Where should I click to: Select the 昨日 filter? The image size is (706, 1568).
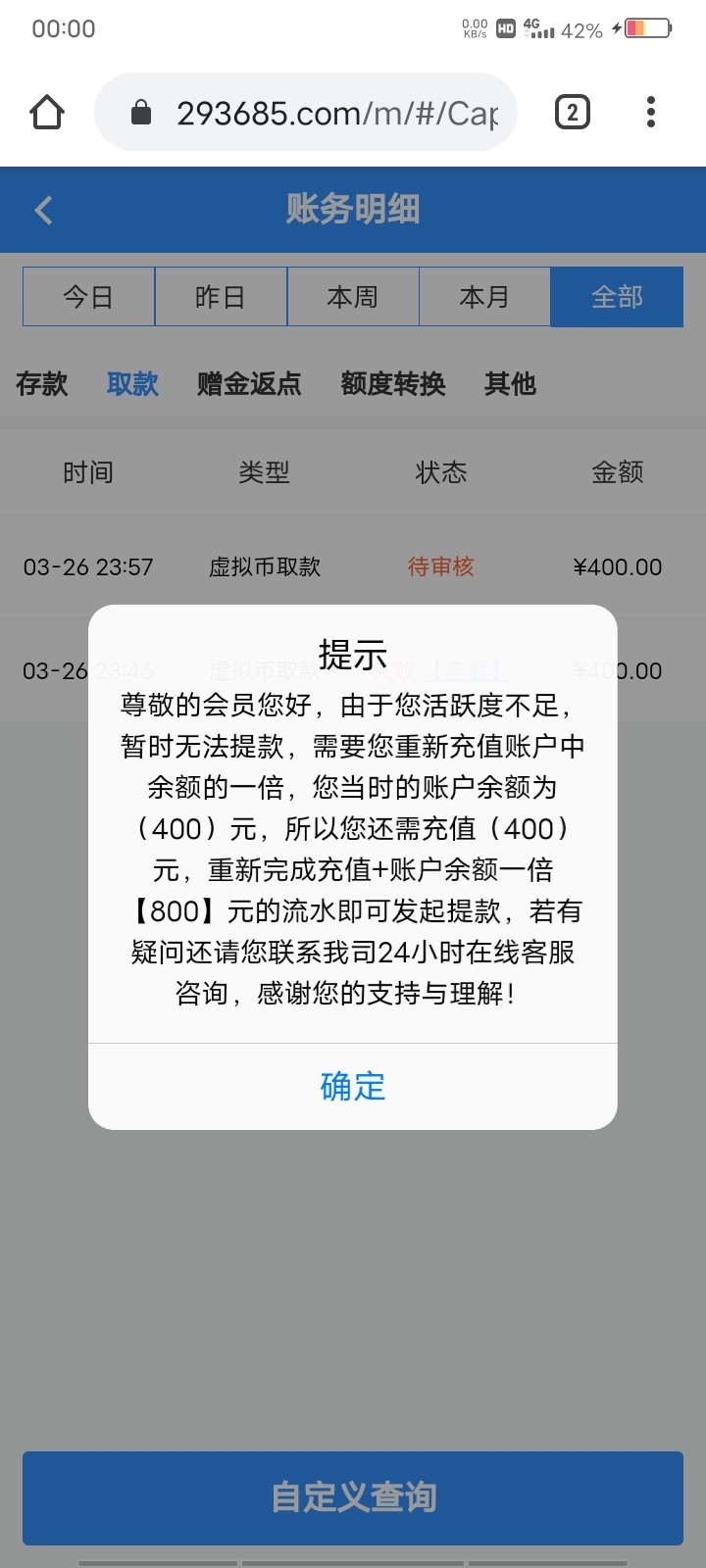tap(221, 297)
